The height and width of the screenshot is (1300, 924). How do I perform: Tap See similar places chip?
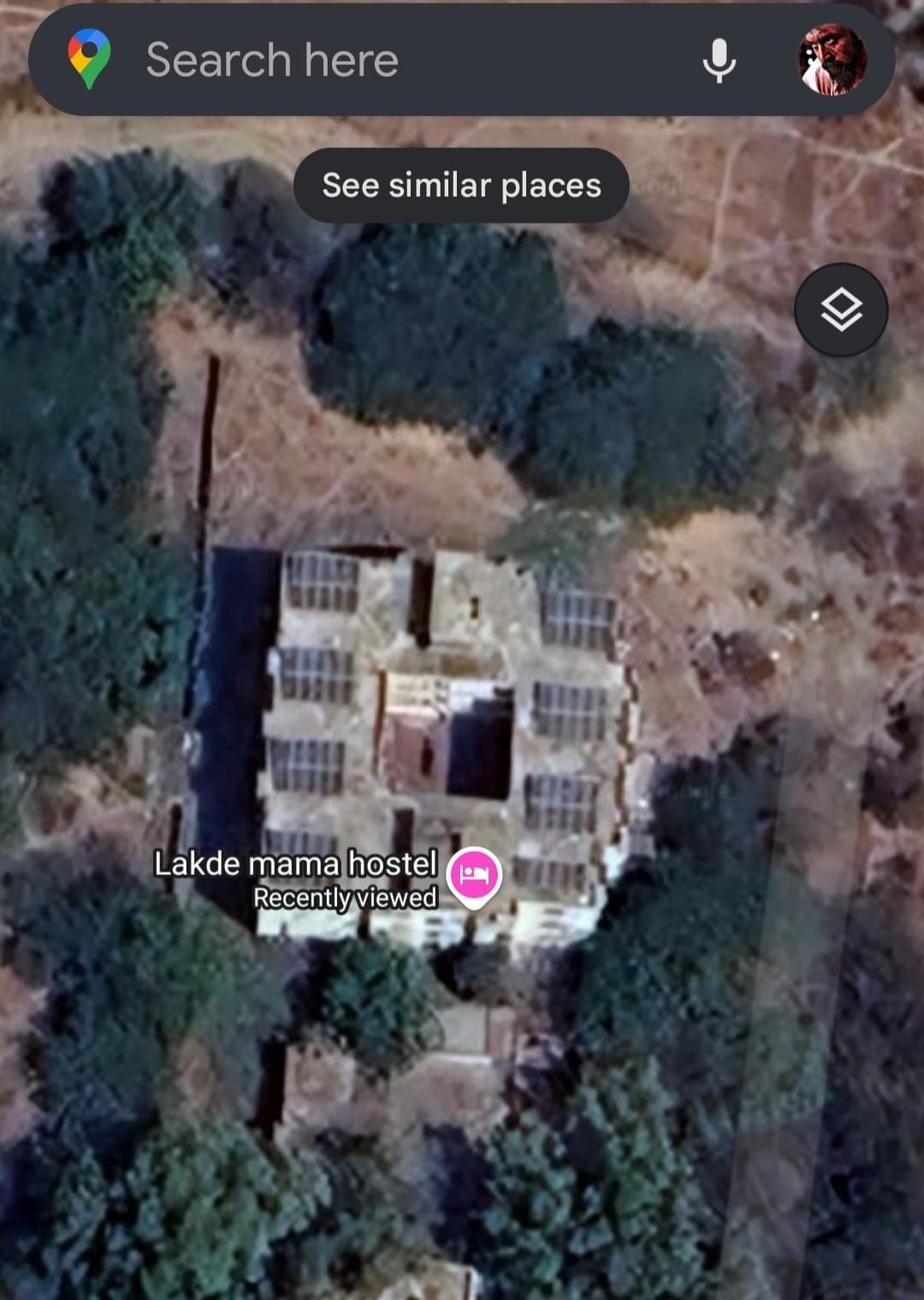click(461, 186)
